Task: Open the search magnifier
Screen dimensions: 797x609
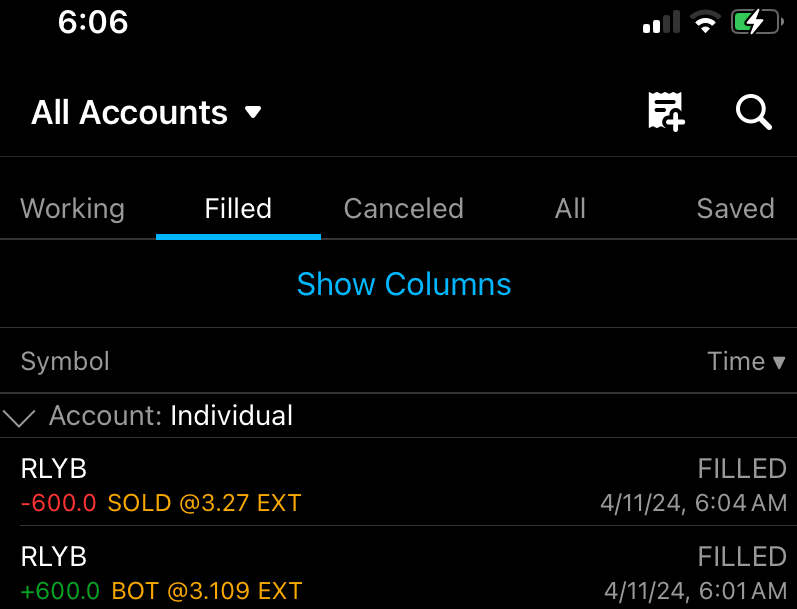Action: pyautogui.click(x=753, y=112)
